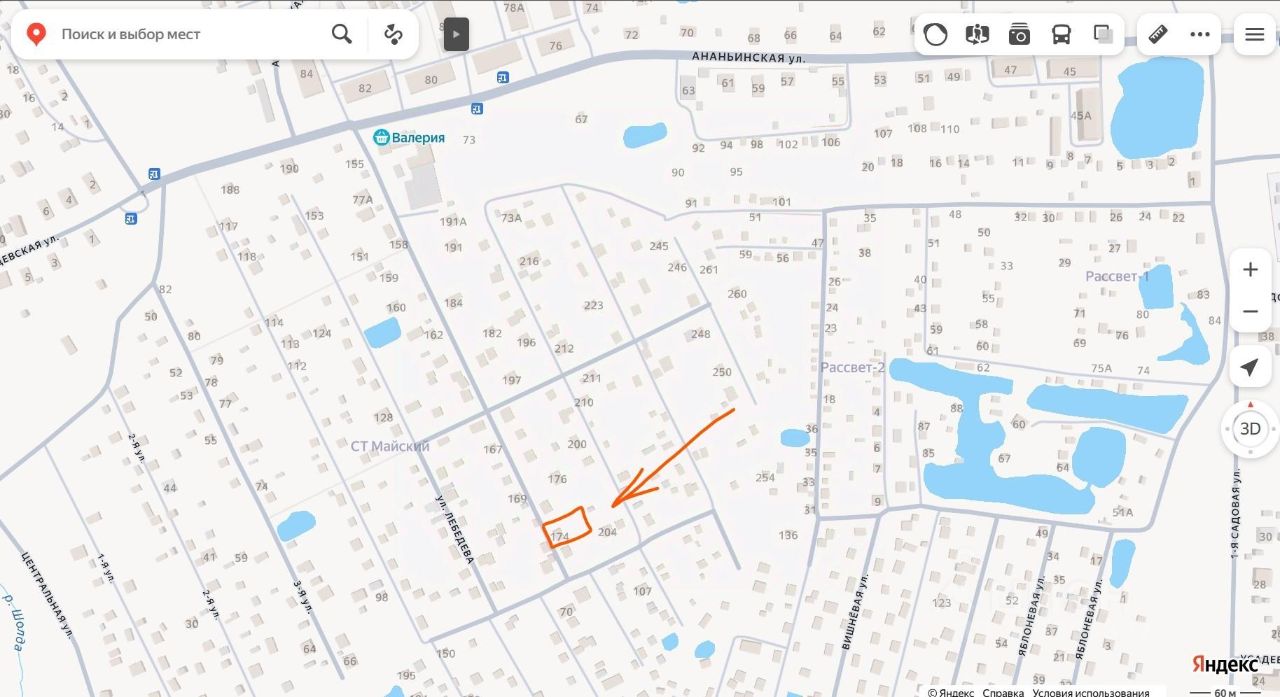This screenshot has width=1280, height=697.
Task: Show photos layer on the map
Action: tap(1019, 35)
